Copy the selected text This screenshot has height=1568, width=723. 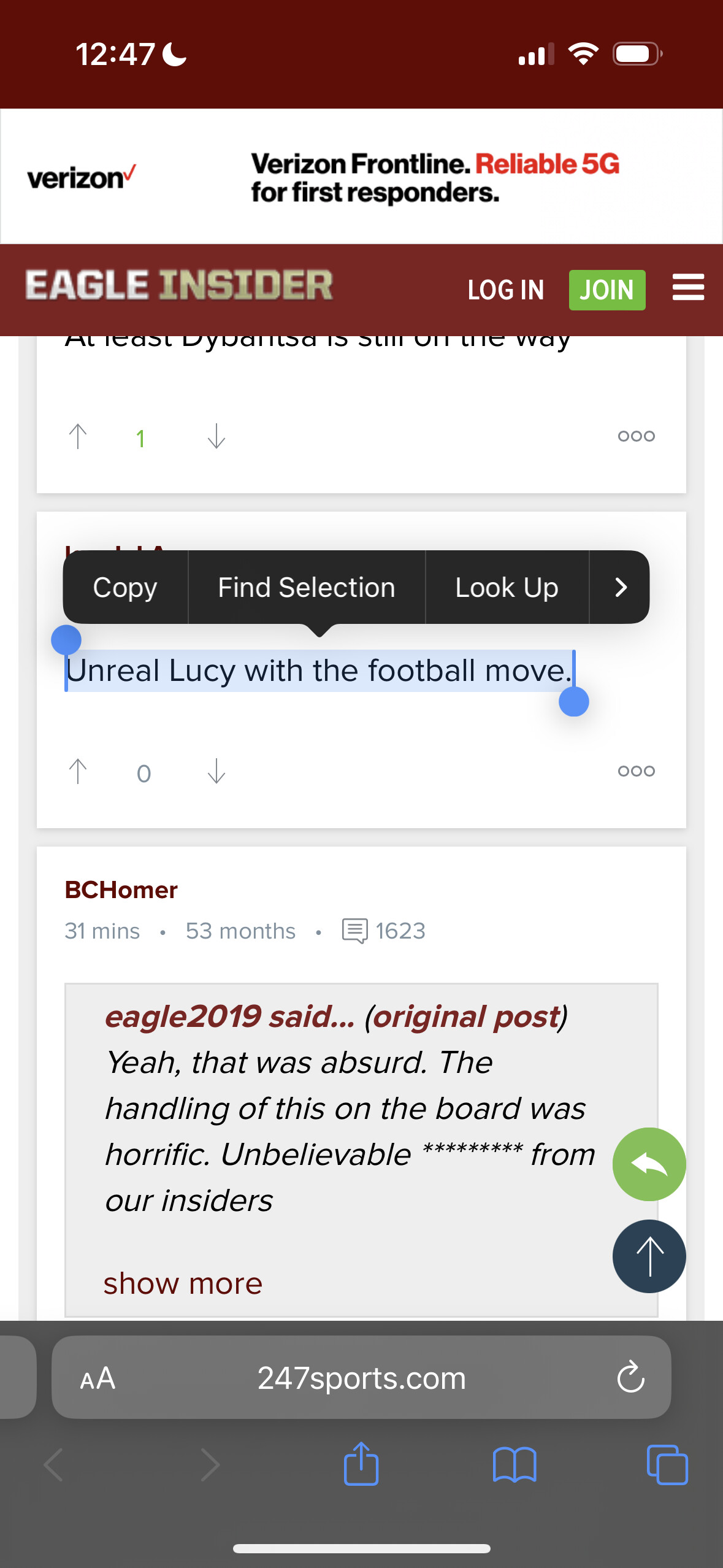125,587
